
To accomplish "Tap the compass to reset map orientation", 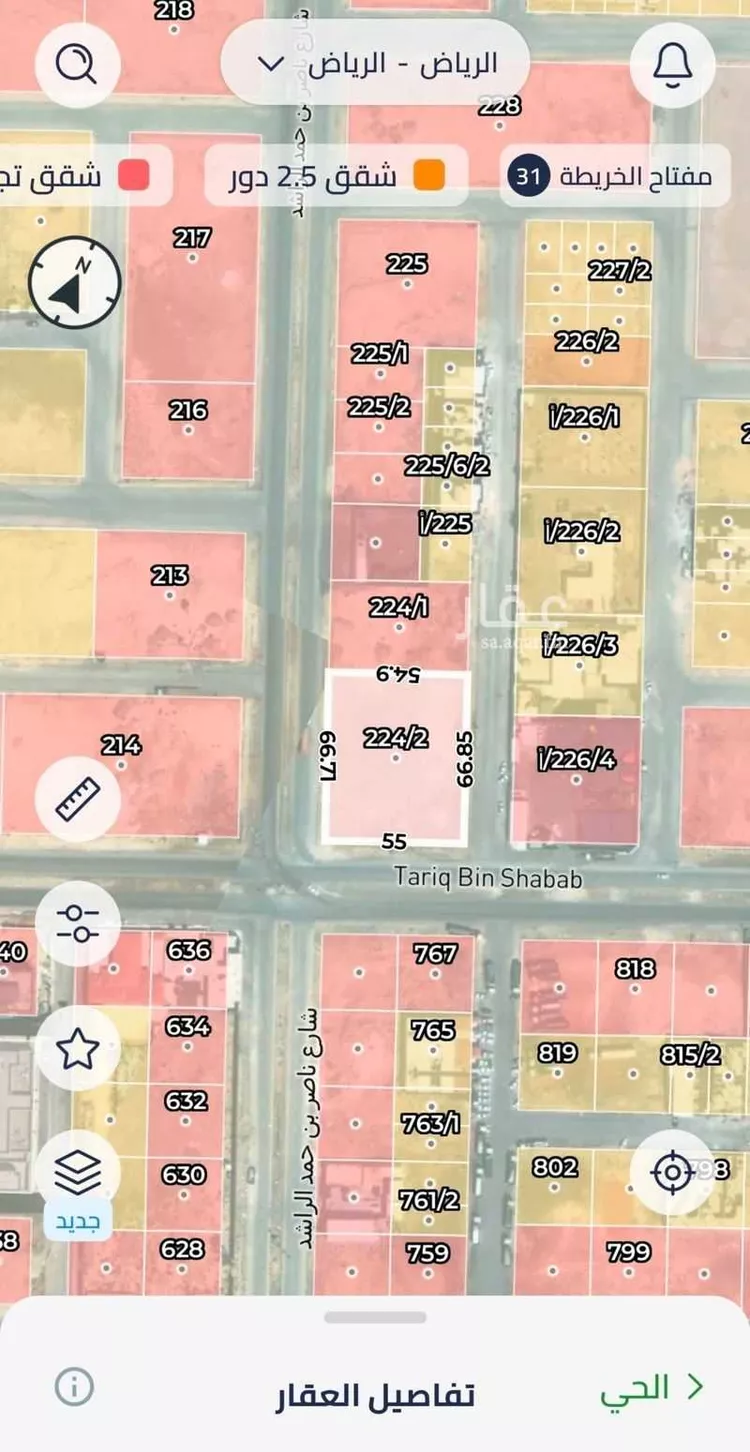I will pyautogui.click(x=75, y=283).
